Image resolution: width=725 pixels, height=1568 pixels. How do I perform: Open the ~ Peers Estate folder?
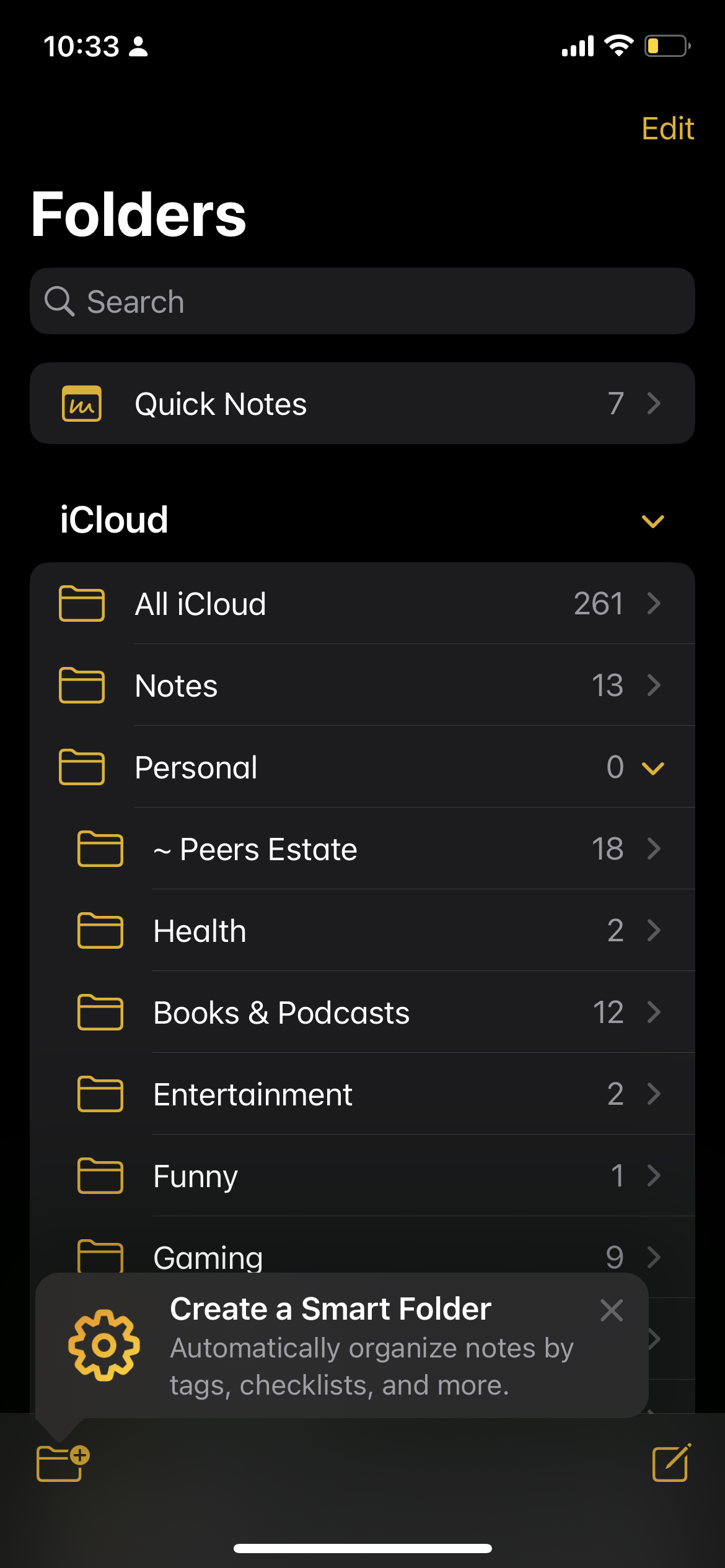(362, 848)
